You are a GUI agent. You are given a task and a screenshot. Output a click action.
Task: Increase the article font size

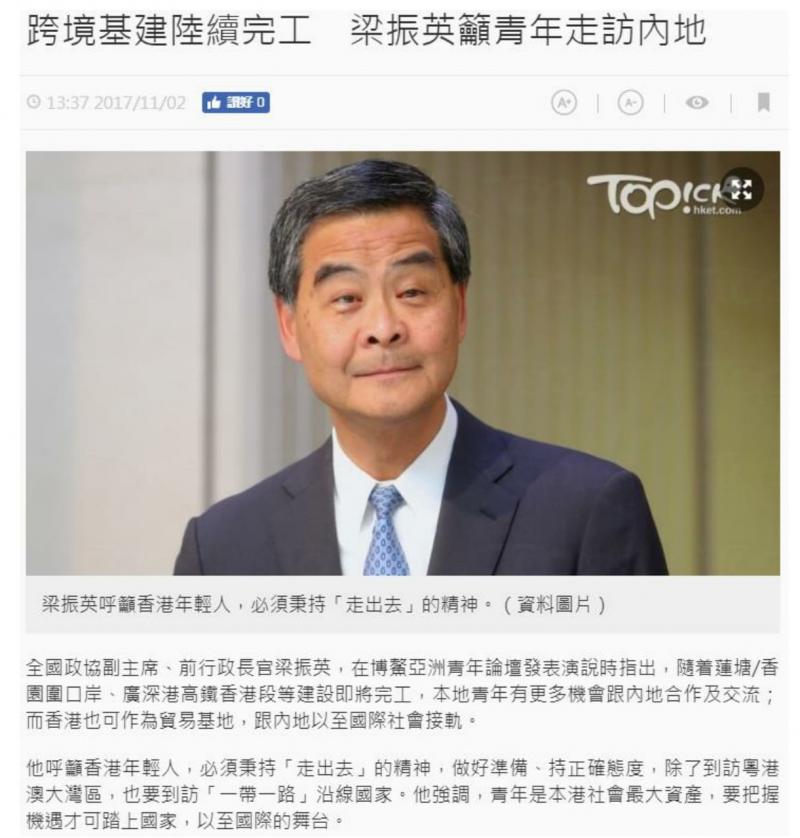coord(566,103)
